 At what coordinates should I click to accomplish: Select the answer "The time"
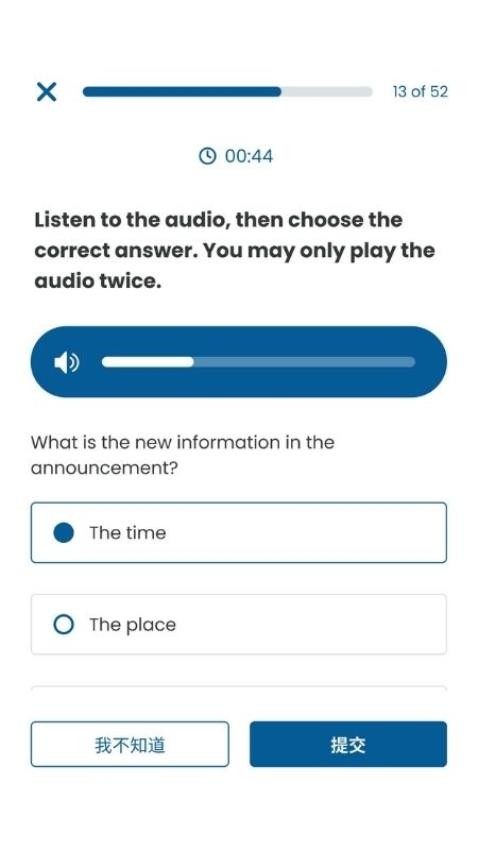(x=239, y=532)
